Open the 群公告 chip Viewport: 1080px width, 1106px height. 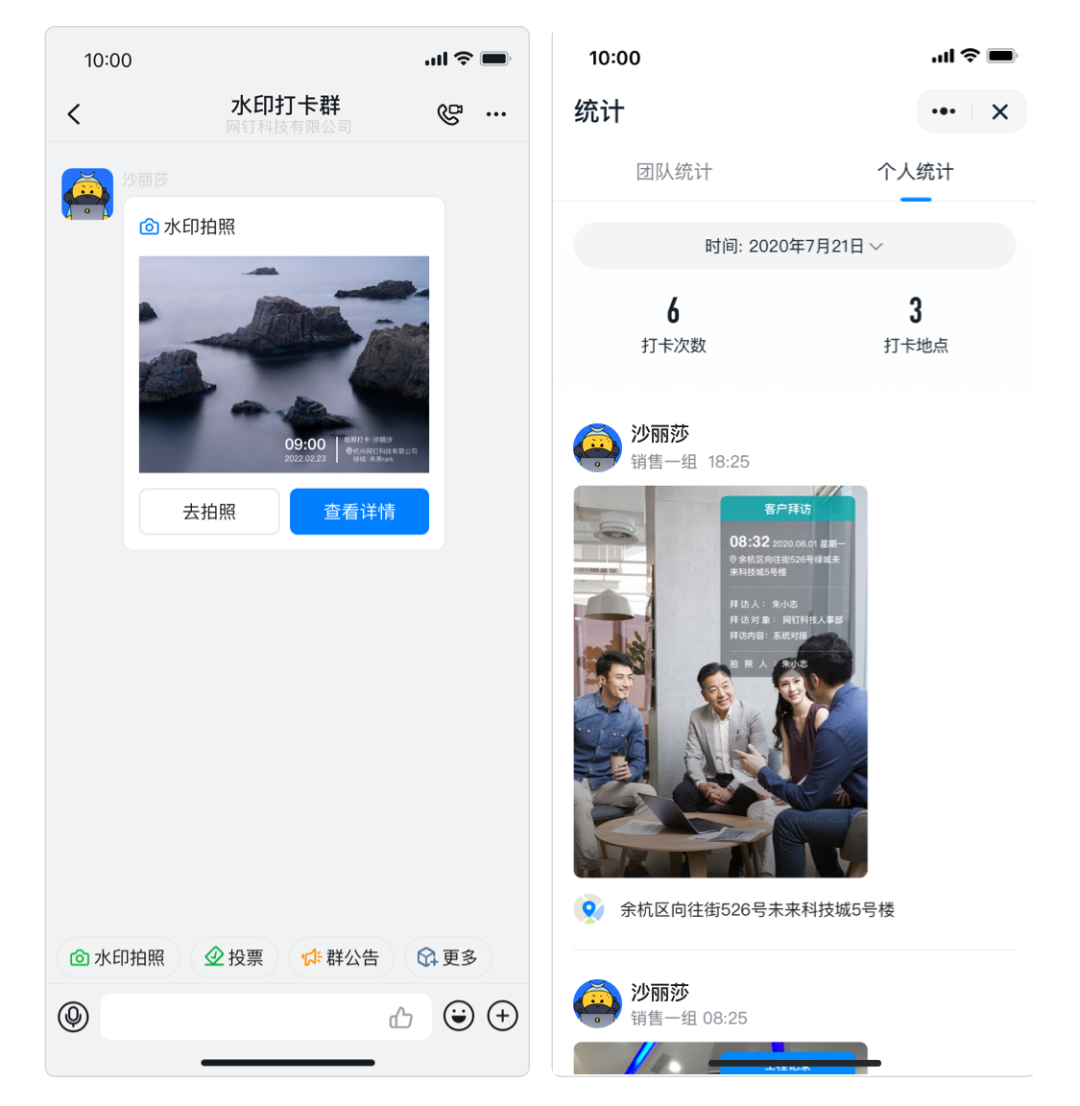coord(341,957)
